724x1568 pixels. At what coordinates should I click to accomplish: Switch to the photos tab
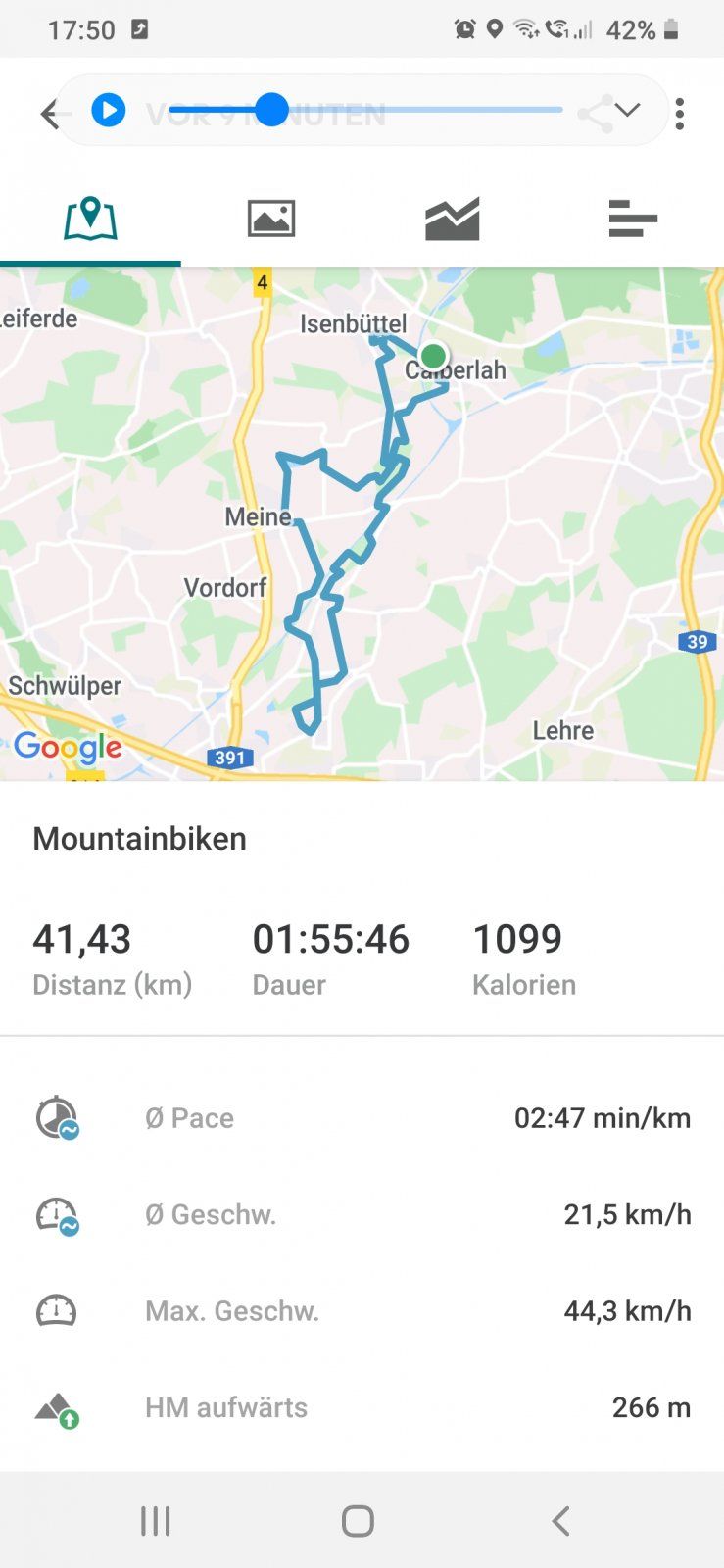tap(271, 218)
